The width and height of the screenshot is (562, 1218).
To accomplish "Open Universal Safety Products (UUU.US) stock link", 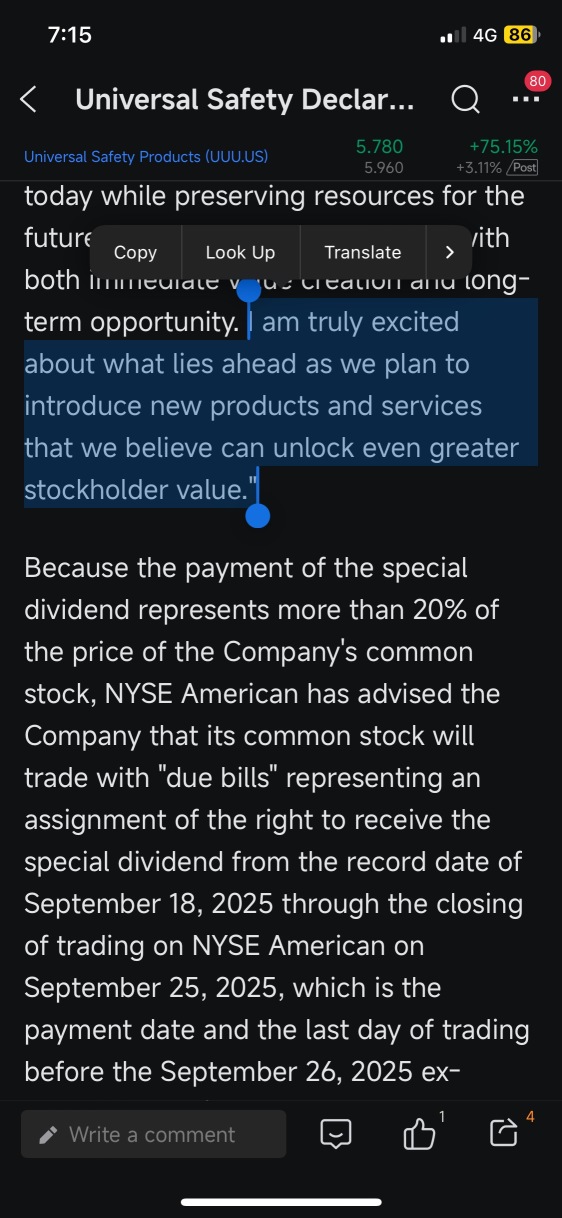I will (146, 157).
